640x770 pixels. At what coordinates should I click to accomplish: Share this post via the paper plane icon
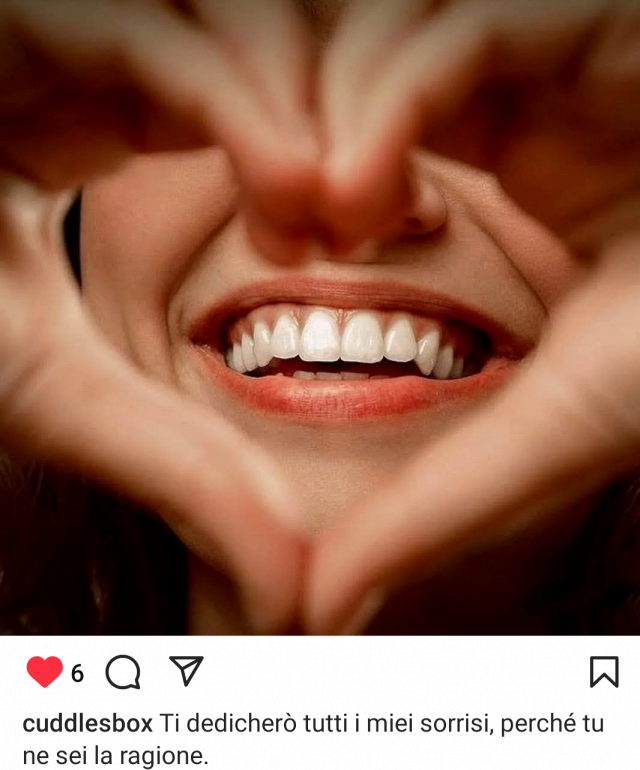(x=187, y=671)
